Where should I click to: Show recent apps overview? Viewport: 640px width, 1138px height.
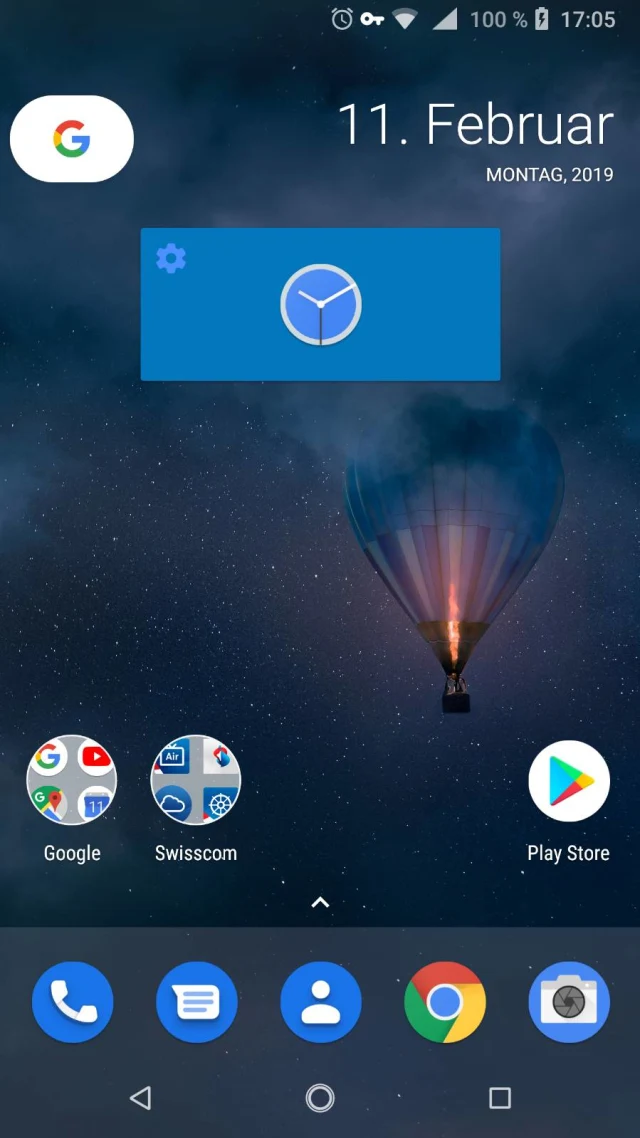499,1098
